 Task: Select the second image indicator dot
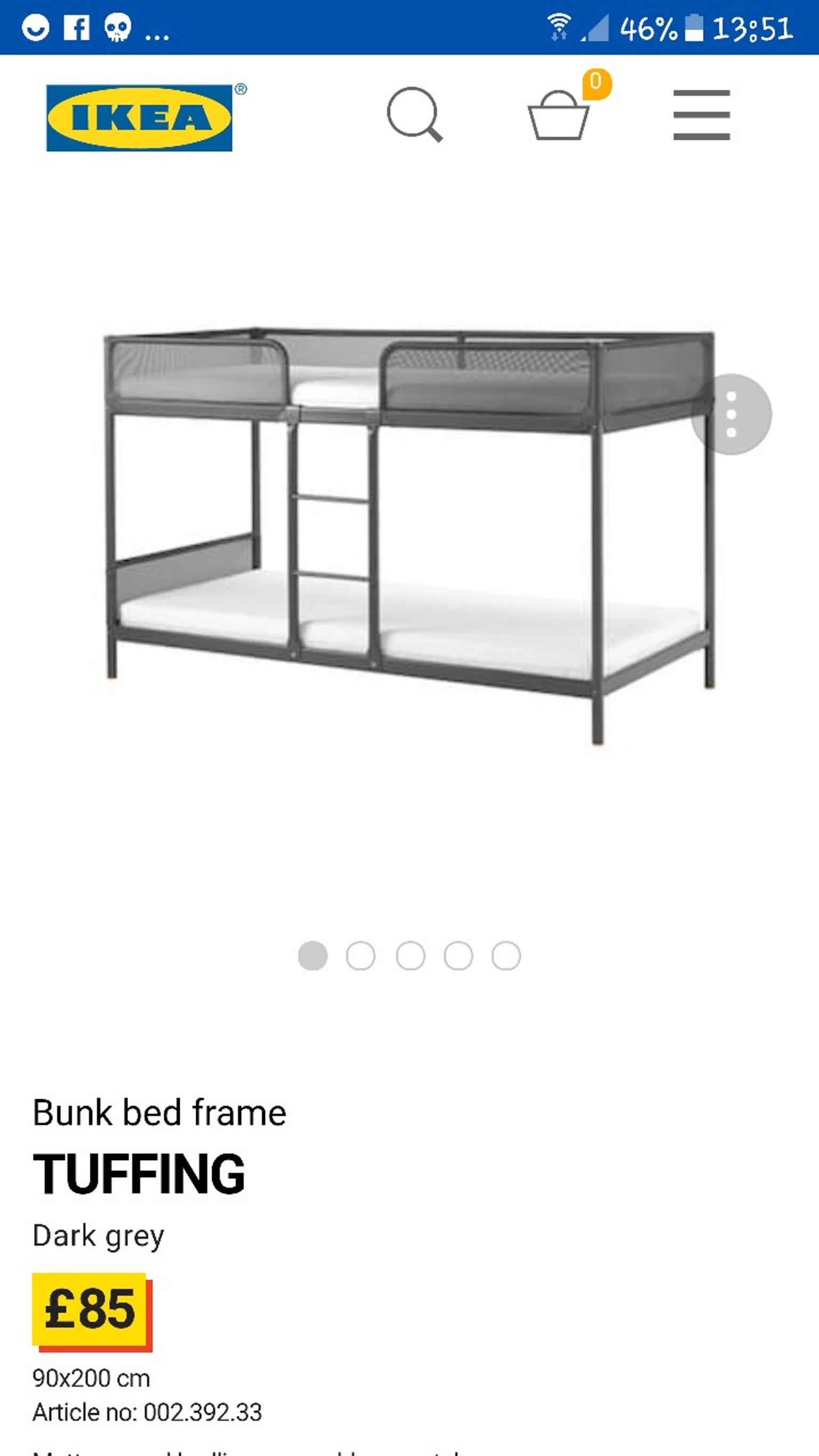(x=360, y=956)
